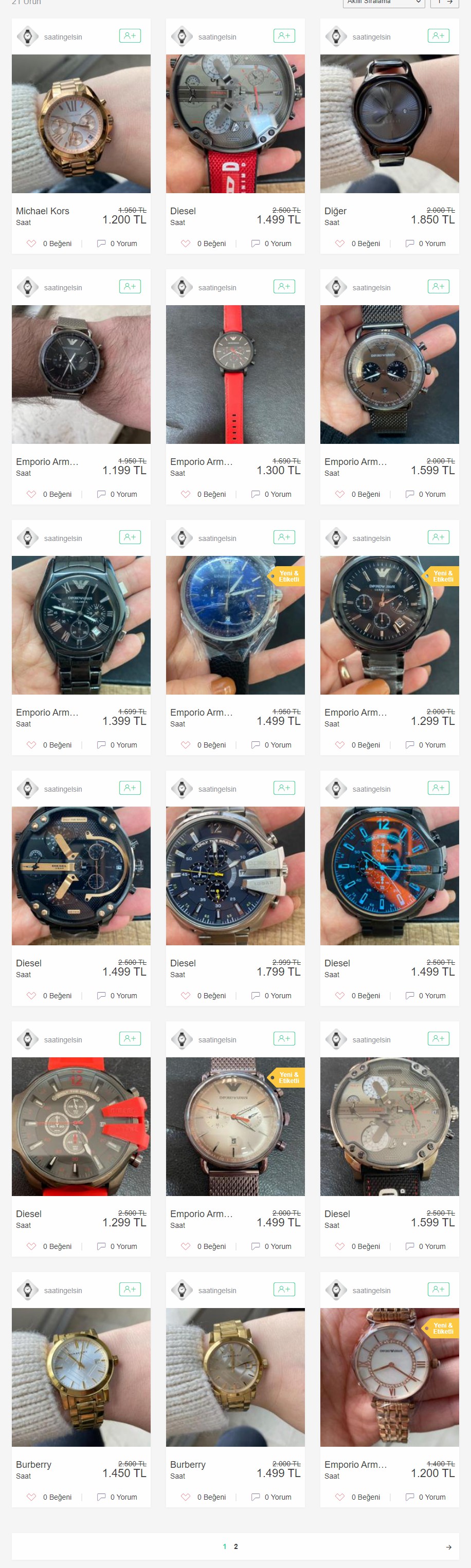Like the Diesel 1.299 TL watch
Image resolution: width=471 pixels, height=1568 pixels.
[49, 1246]
